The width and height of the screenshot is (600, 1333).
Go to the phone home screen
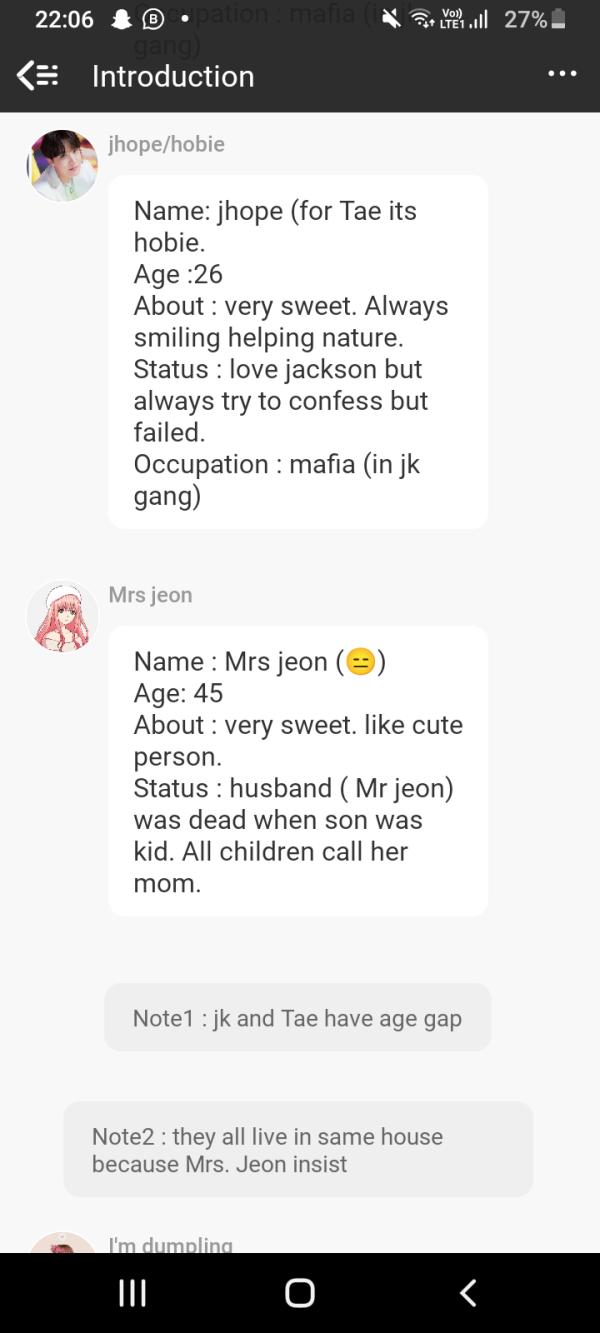click(x=299, y=1292)
